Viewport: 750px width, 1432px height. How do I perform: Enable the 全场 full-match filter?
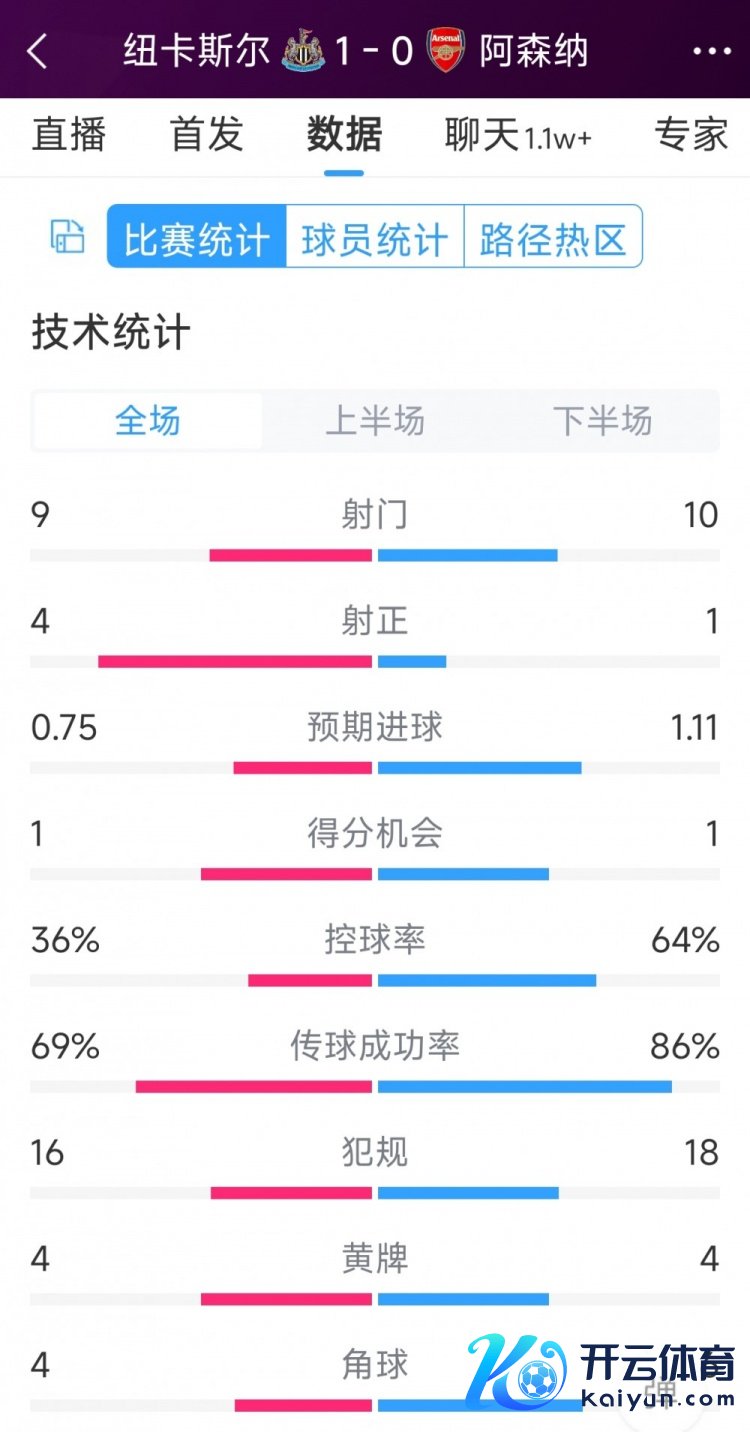145,421
